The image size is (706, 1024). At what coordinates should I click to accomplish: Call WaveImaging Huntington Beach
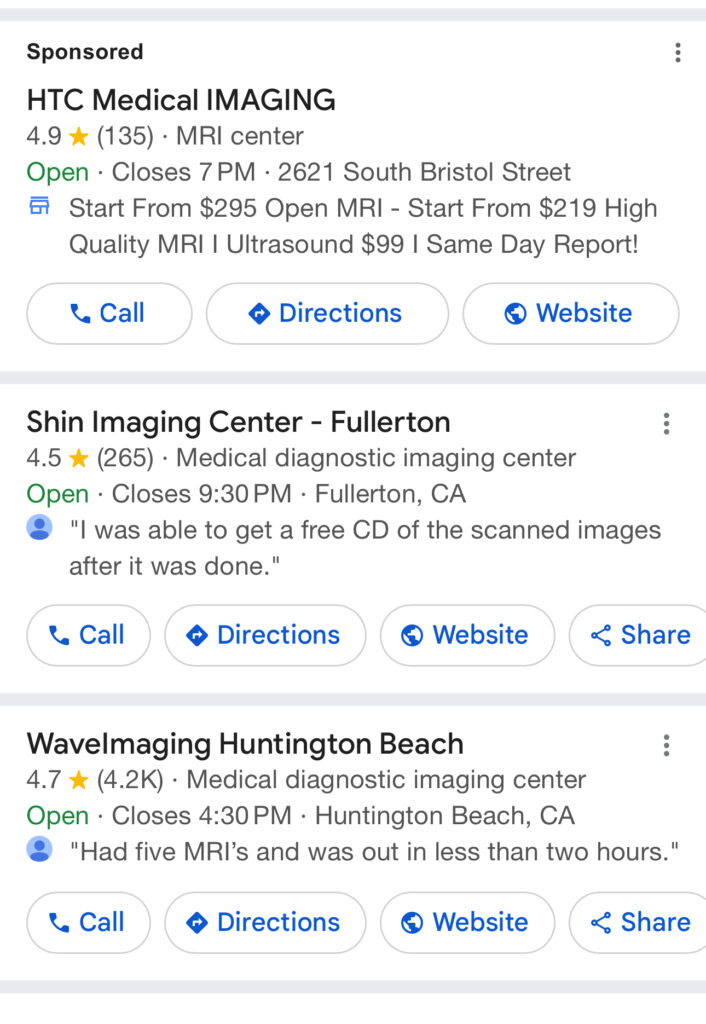[x=88, y=922]
